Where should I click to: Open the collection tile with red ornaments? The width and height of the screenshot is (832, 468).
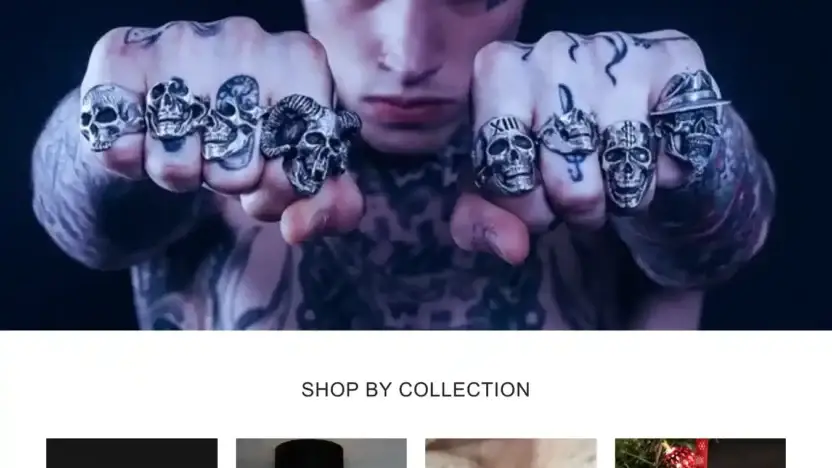coord(700,453)
